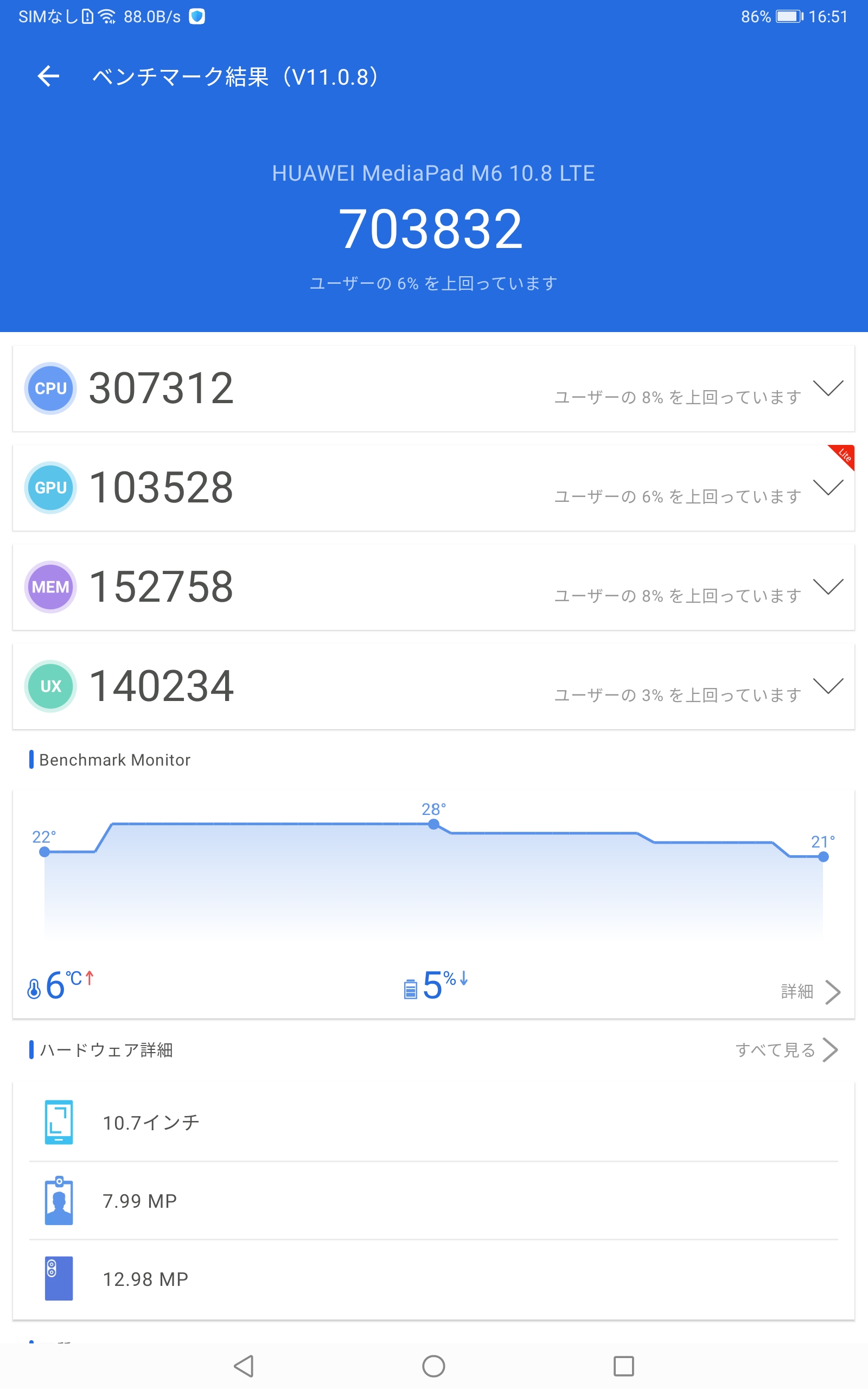Expand the GPU score breakdown

[x=828, y=488]
